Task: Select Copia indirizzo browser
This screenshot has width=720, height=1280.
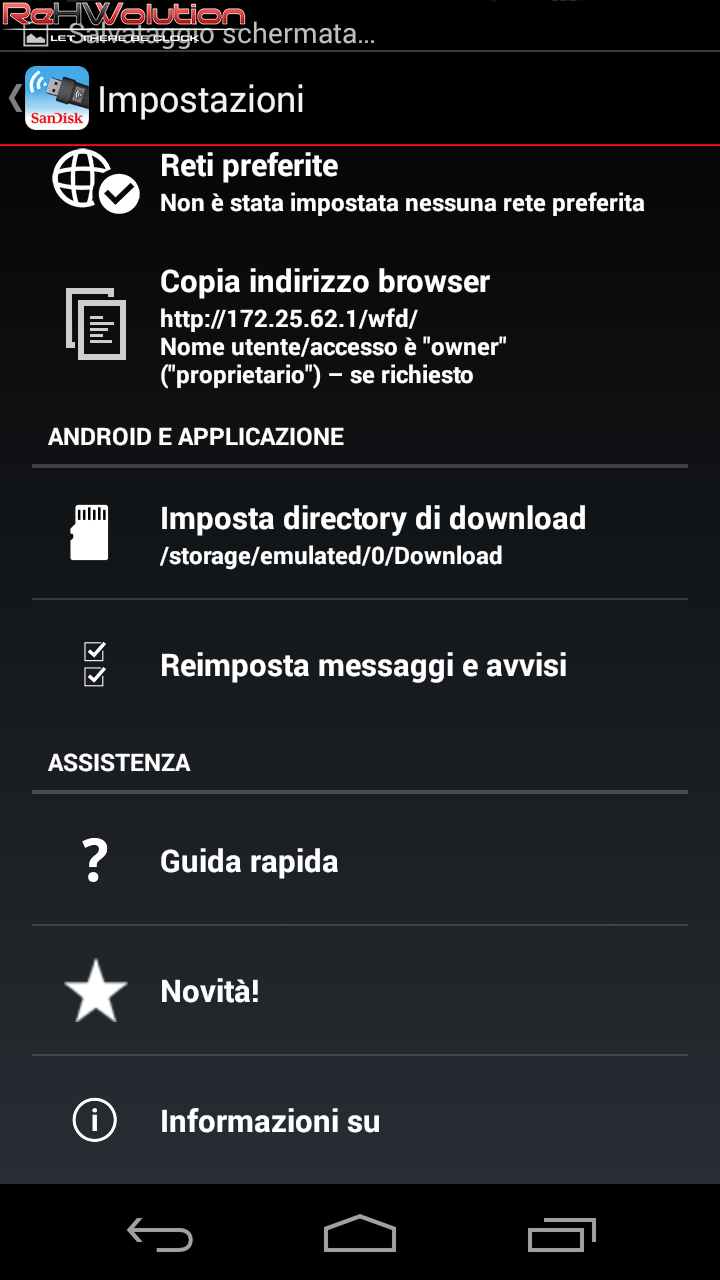Action: click(360, 325)
